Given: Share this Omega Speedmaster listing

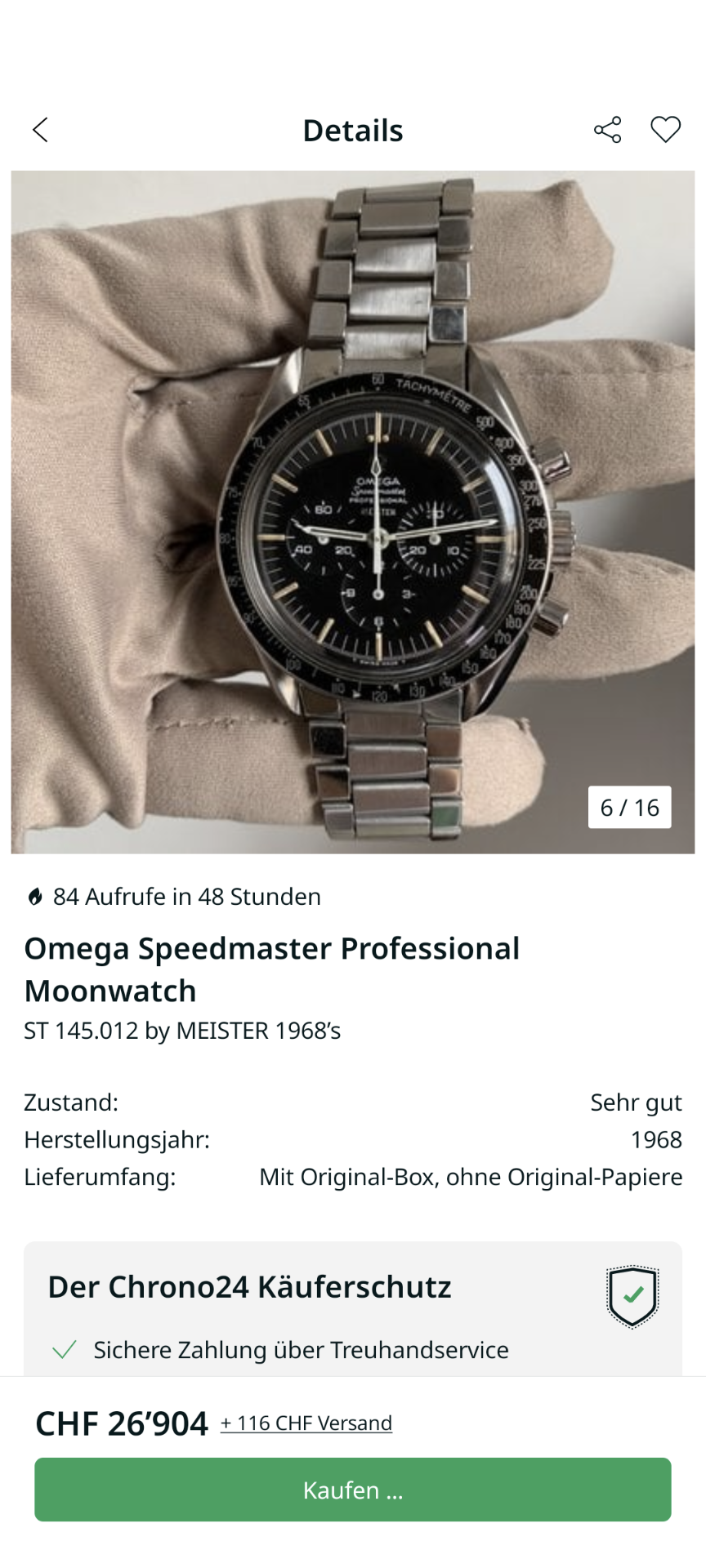Looking at the screenshot, I should click(607, 130).
